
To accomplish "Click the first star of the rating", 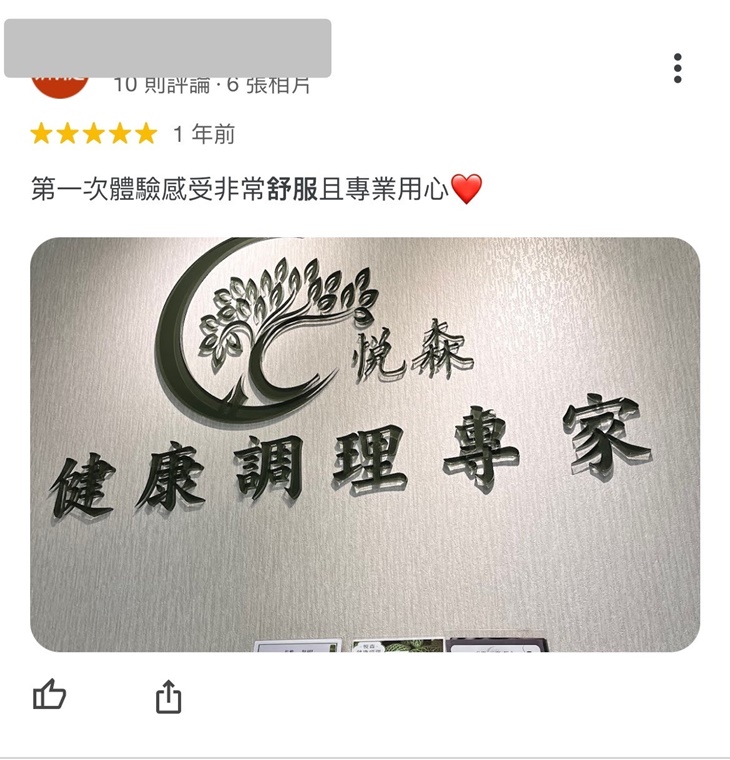I will coord(42,129).
